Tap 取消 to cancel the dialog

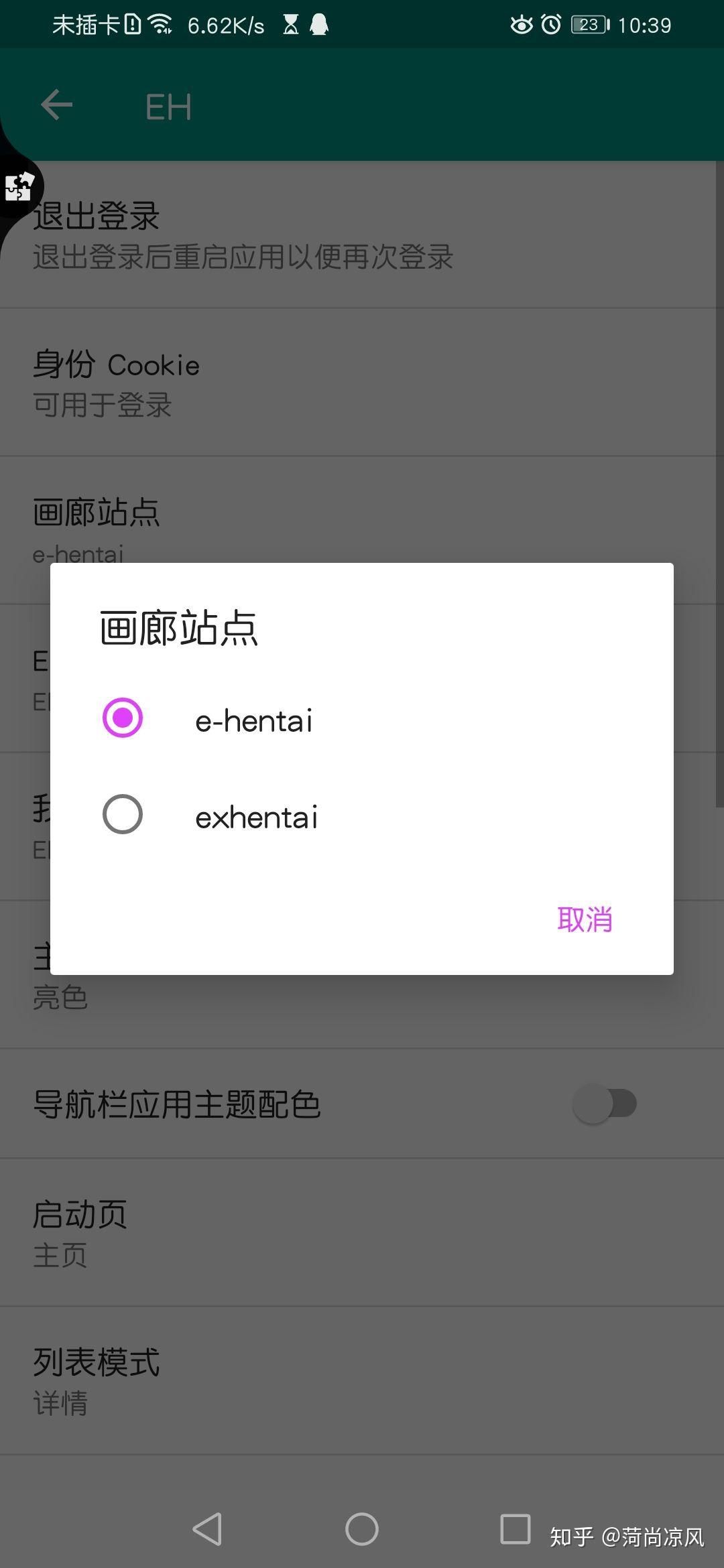(585, 919)
